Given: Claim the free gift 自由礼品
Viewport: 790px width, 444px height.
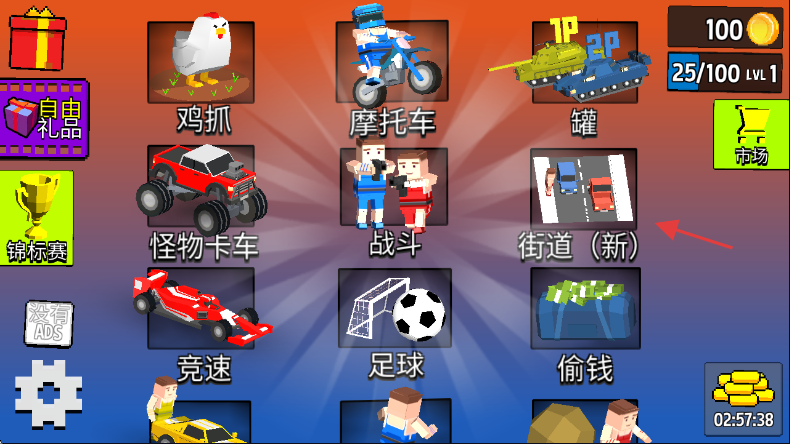Looking at the screenshot, I should (x=44, y=118).
